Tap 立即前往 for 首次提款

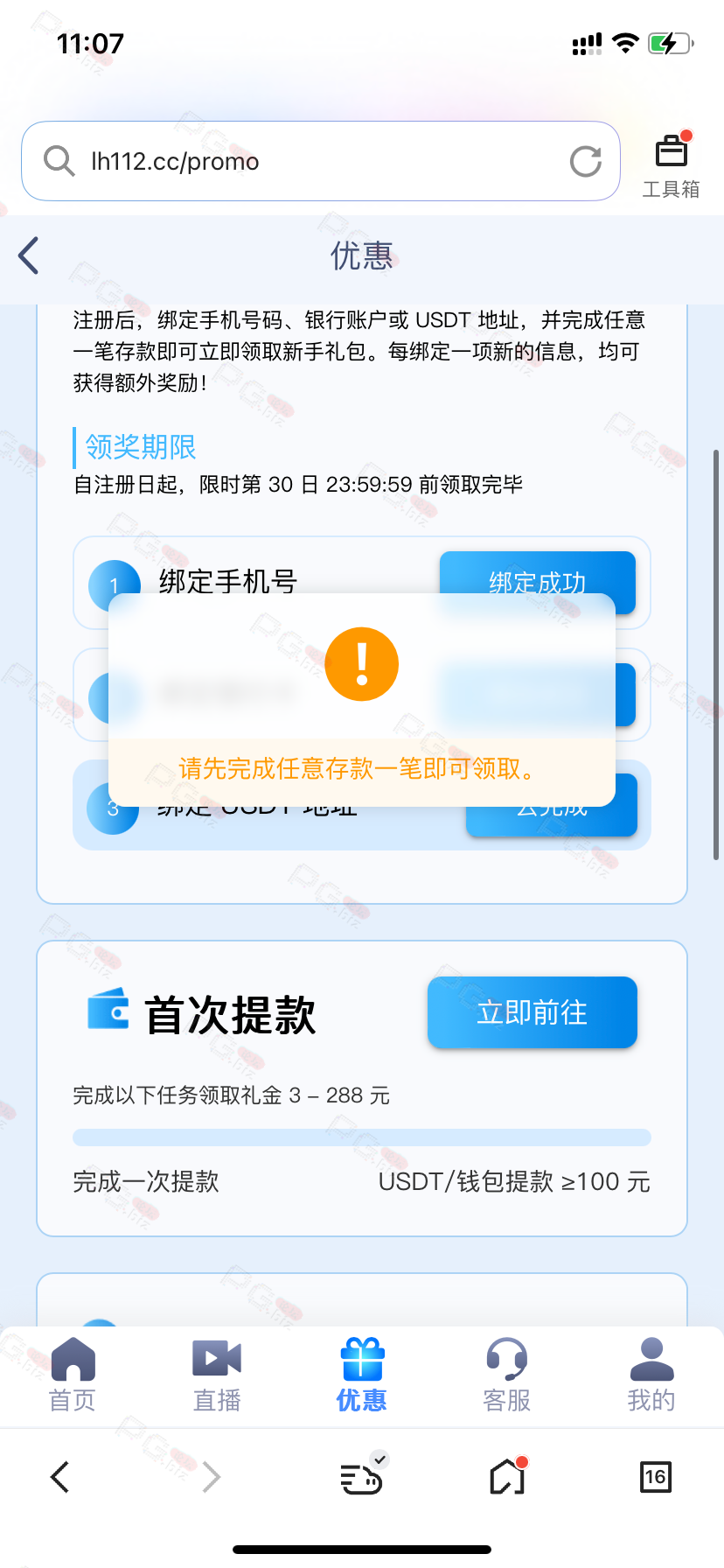[x=532, y=1012]
